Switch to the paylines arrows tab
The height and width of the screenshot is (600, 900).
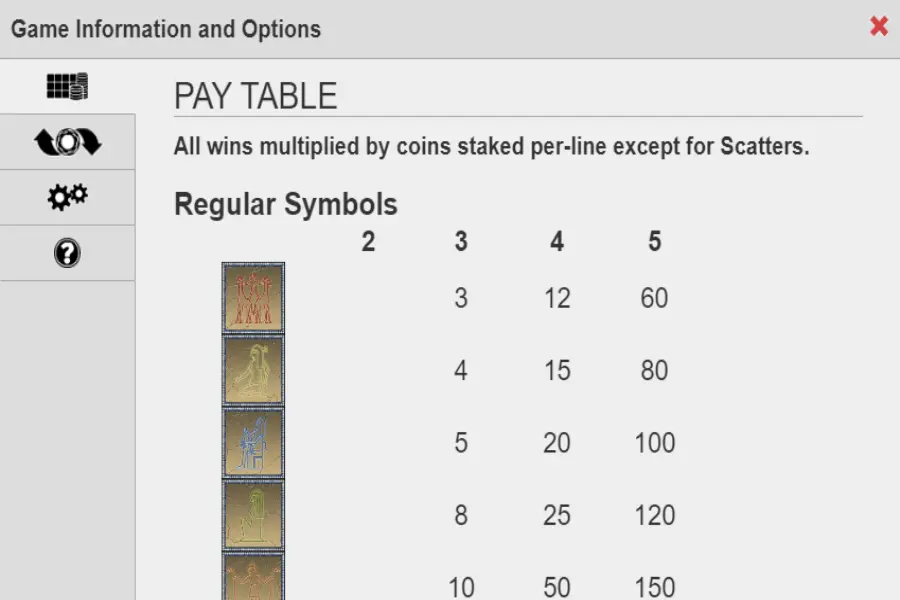[x=67, y=142]
